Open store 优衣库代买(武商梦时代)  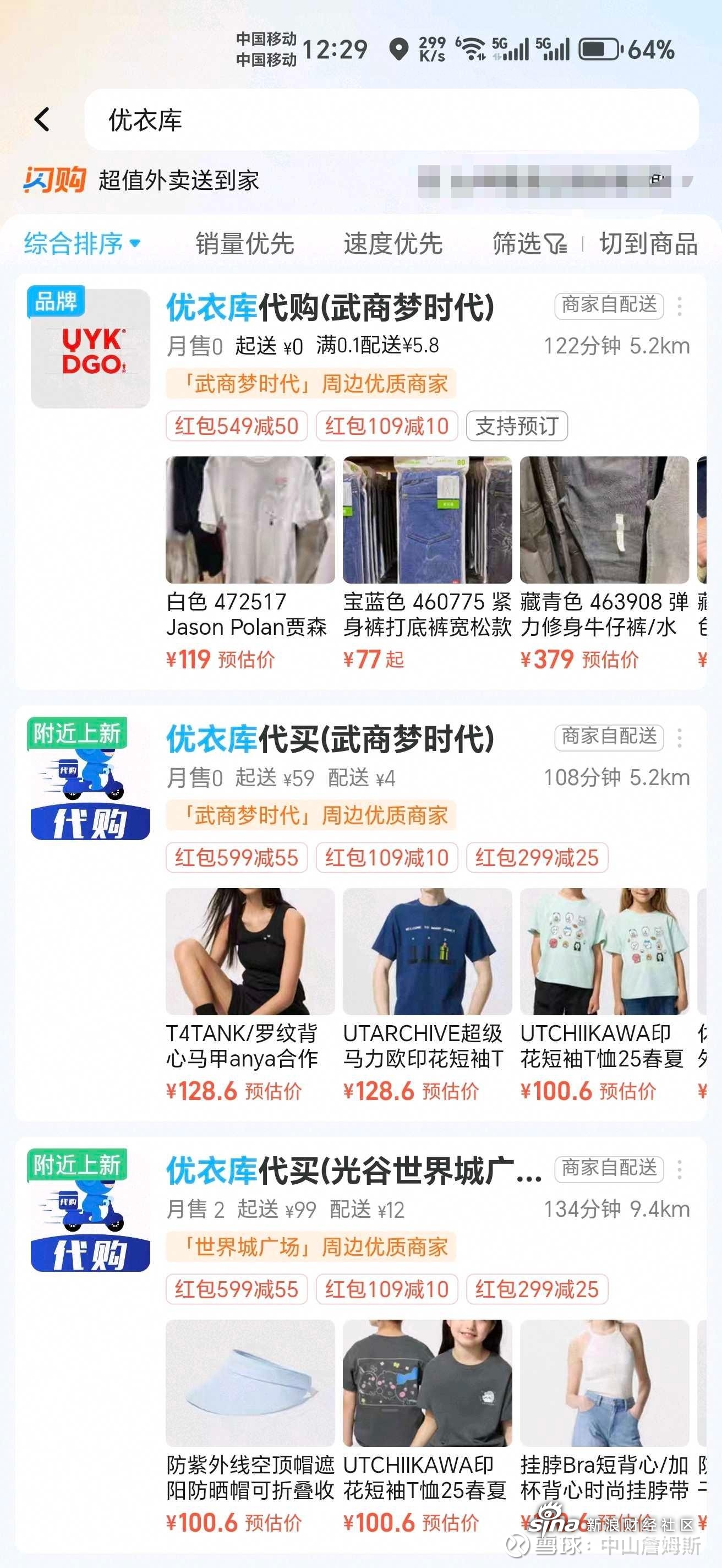(330, 739)
